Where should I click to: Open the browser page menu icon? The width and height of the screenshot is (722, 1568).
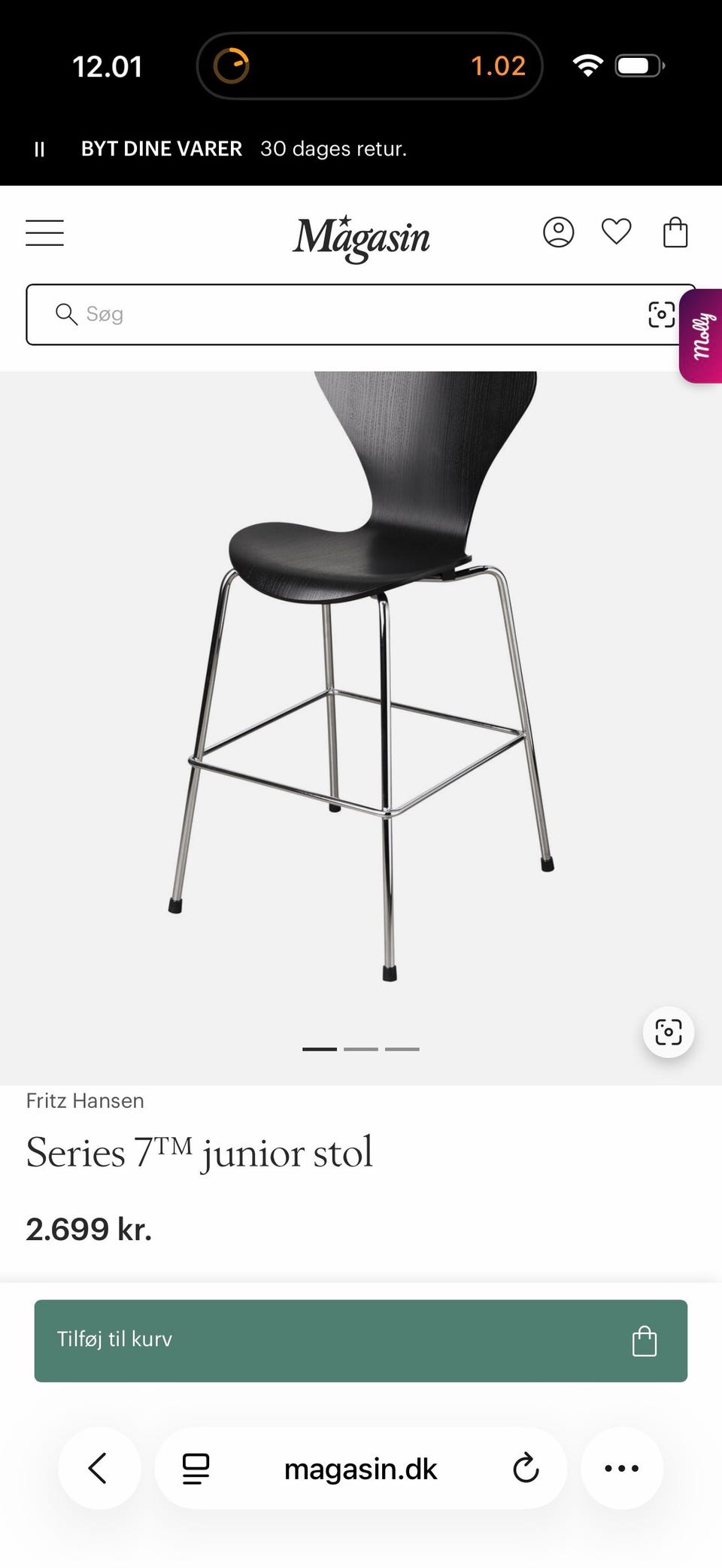[196, 1468]
